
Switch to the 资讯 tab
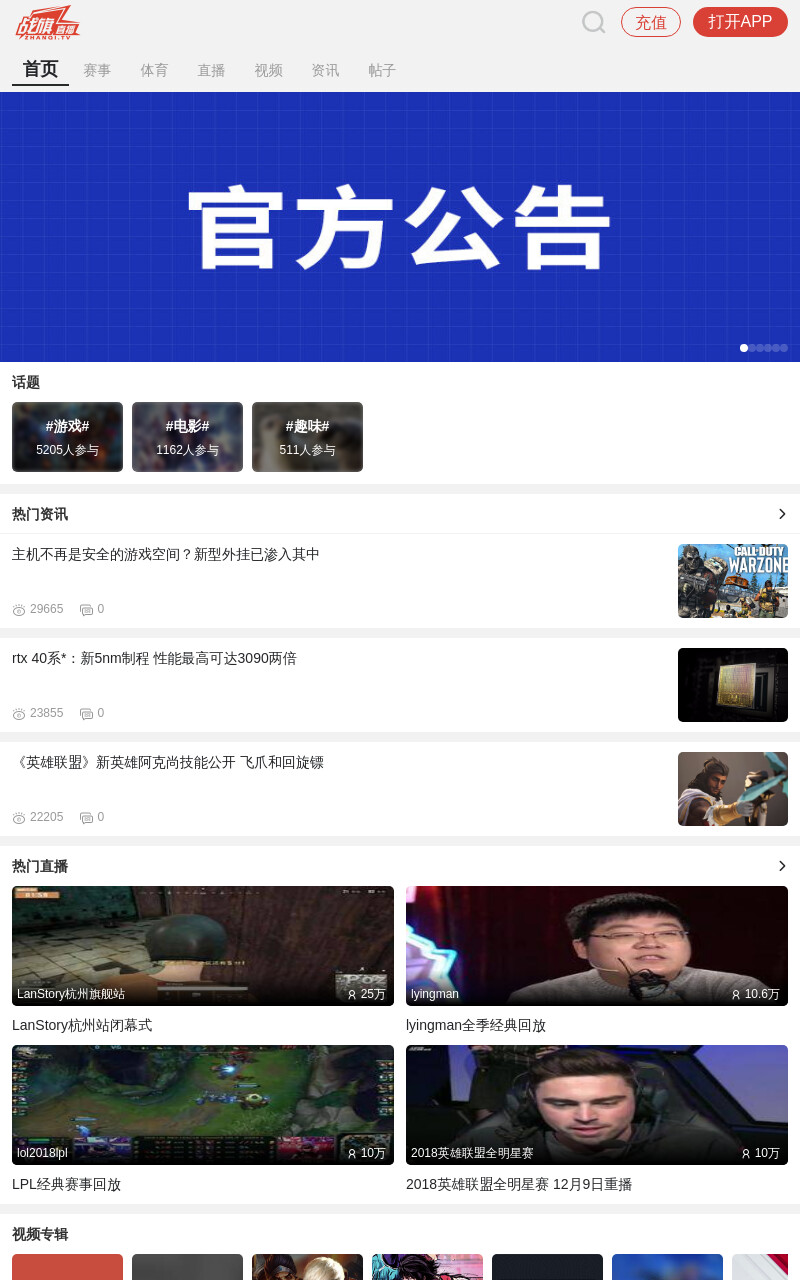tap(325, 71)
